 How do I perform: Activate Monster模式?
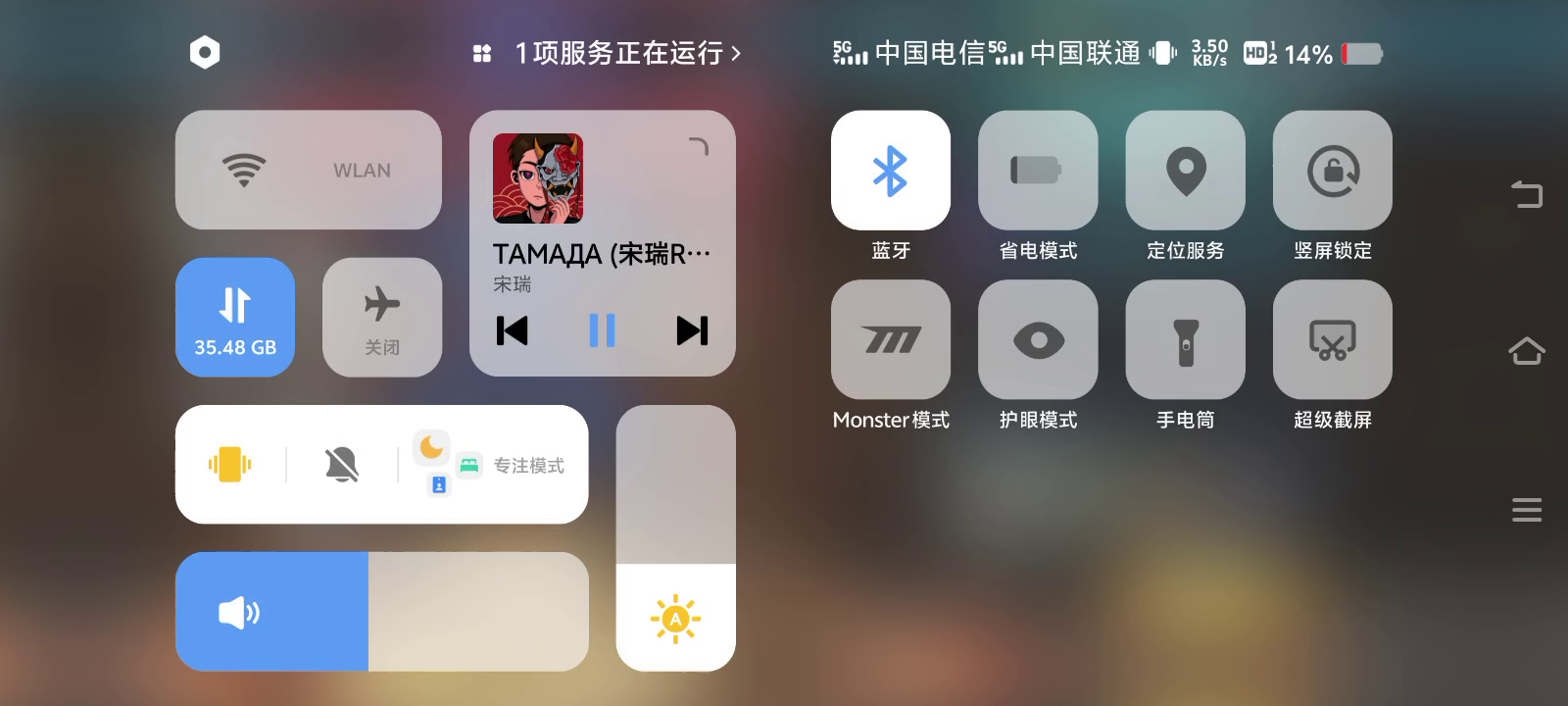(x=890, y=340)
